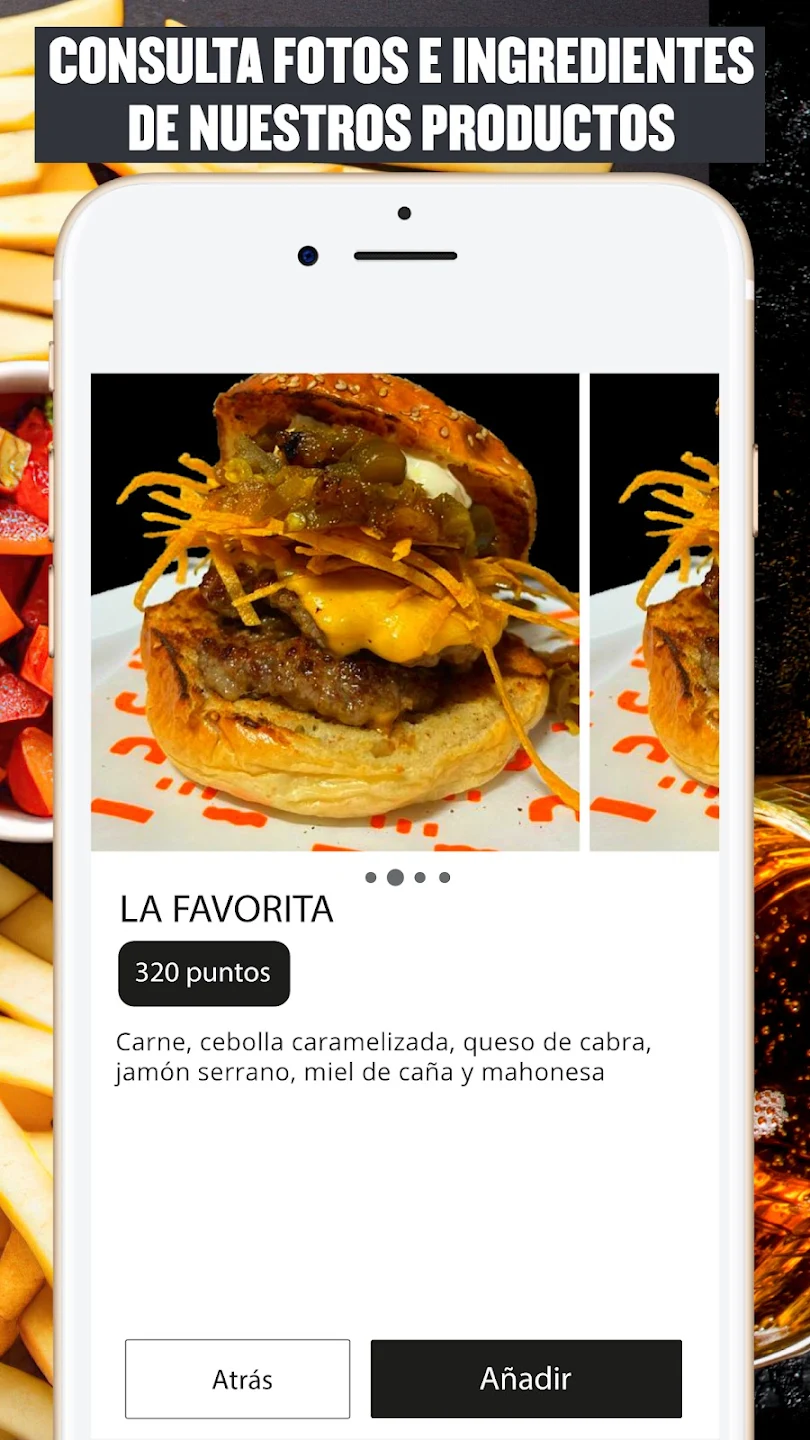Click the third carousel pagination dot
This screenshot has height=1440, width=810.
pos(420,877)
